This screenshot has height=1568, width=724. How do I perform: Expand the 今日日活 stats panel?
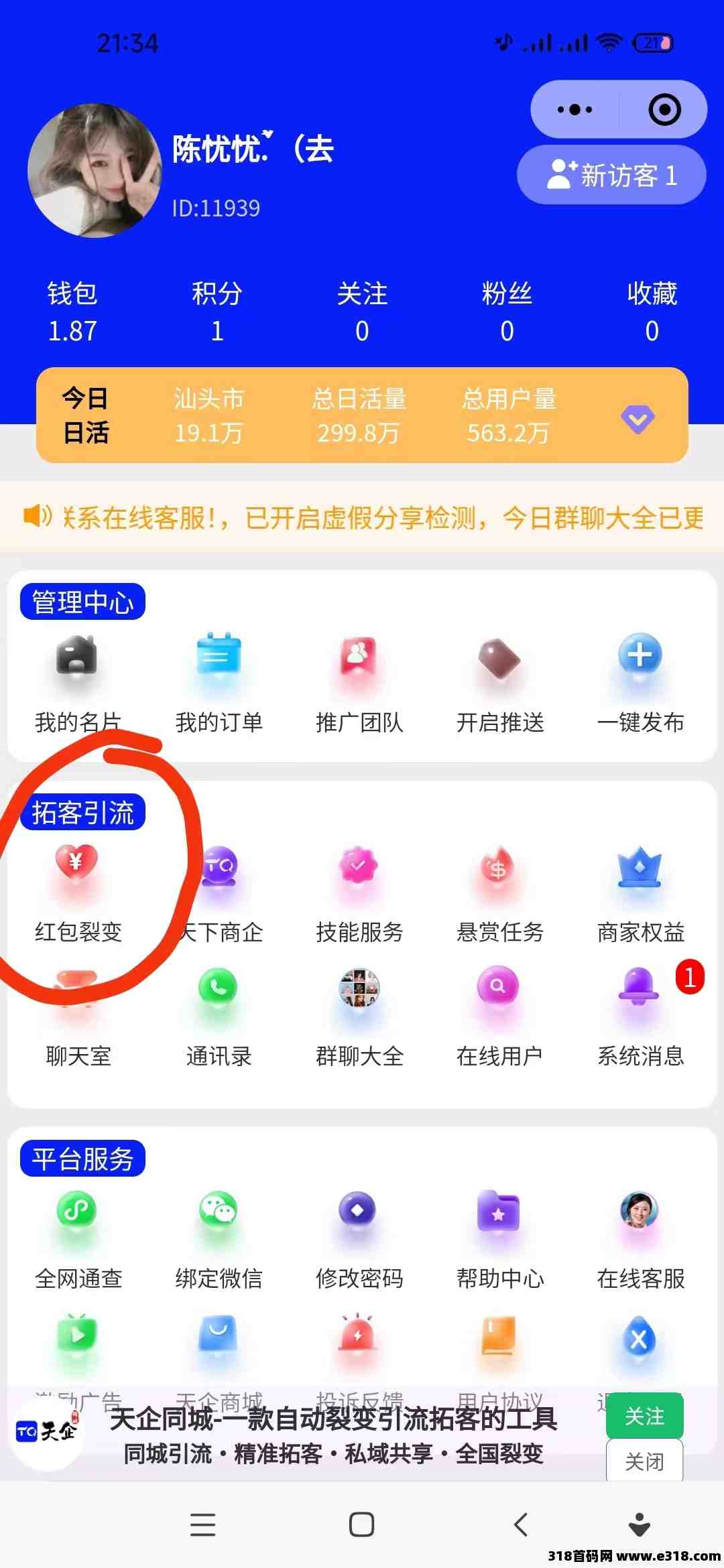click(x=637, y=419)
